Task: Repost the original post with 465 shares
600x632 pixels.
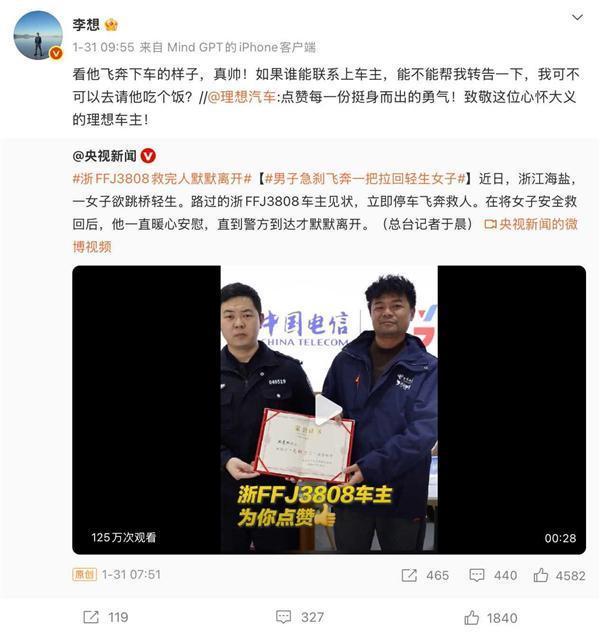Action: click(425, 575)
